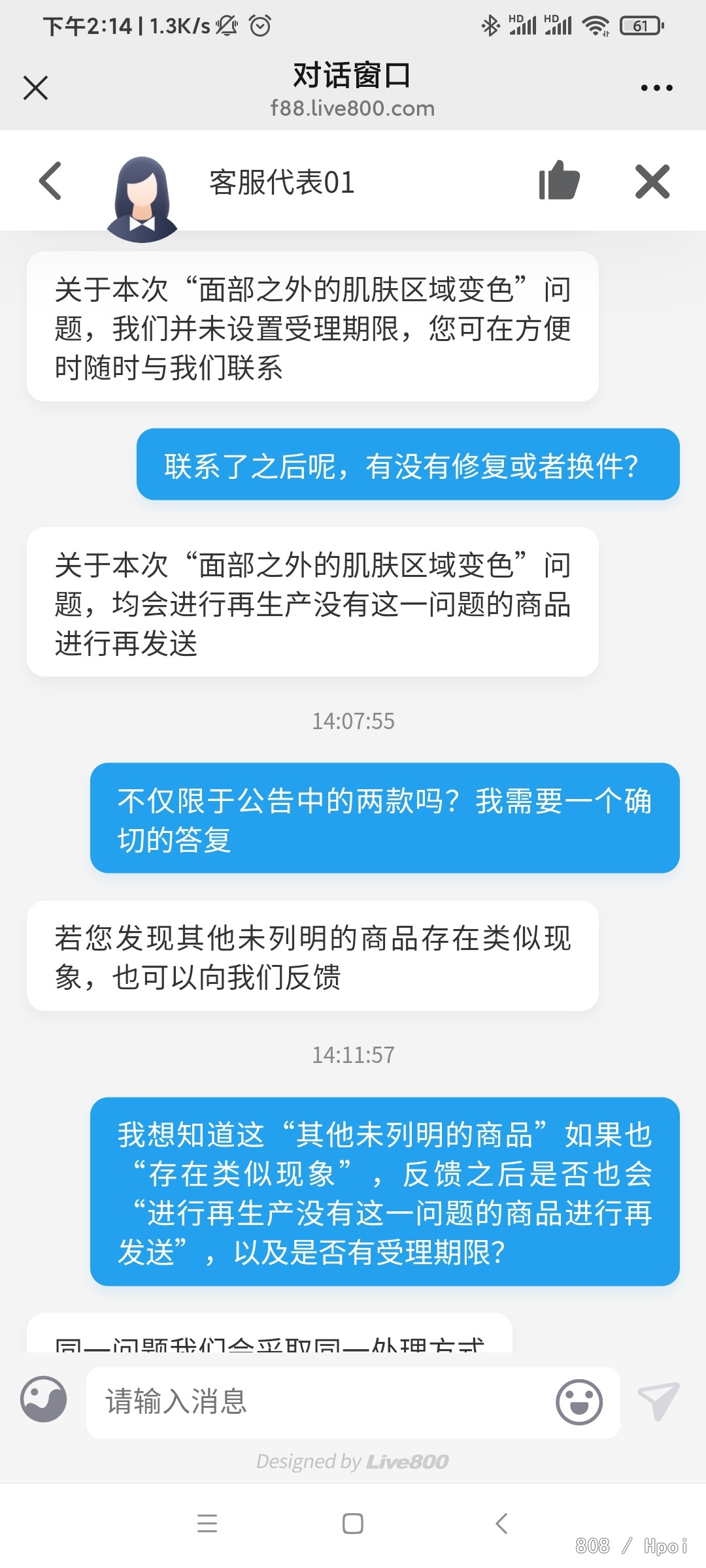Close the webview with the top-left X
This screenshot has height=1568, width=706.
tap(35, 88)
